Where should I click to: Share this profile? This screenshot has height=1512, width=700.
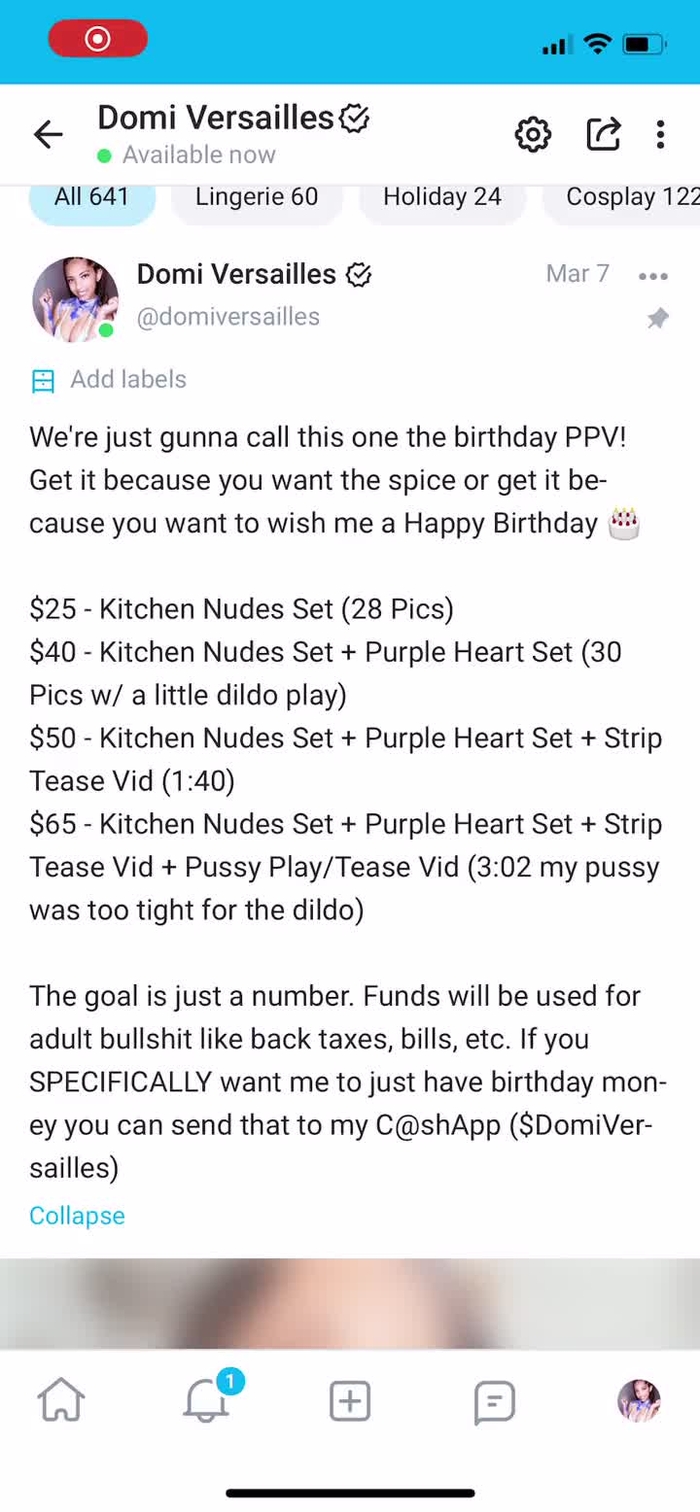pos(603,134)
